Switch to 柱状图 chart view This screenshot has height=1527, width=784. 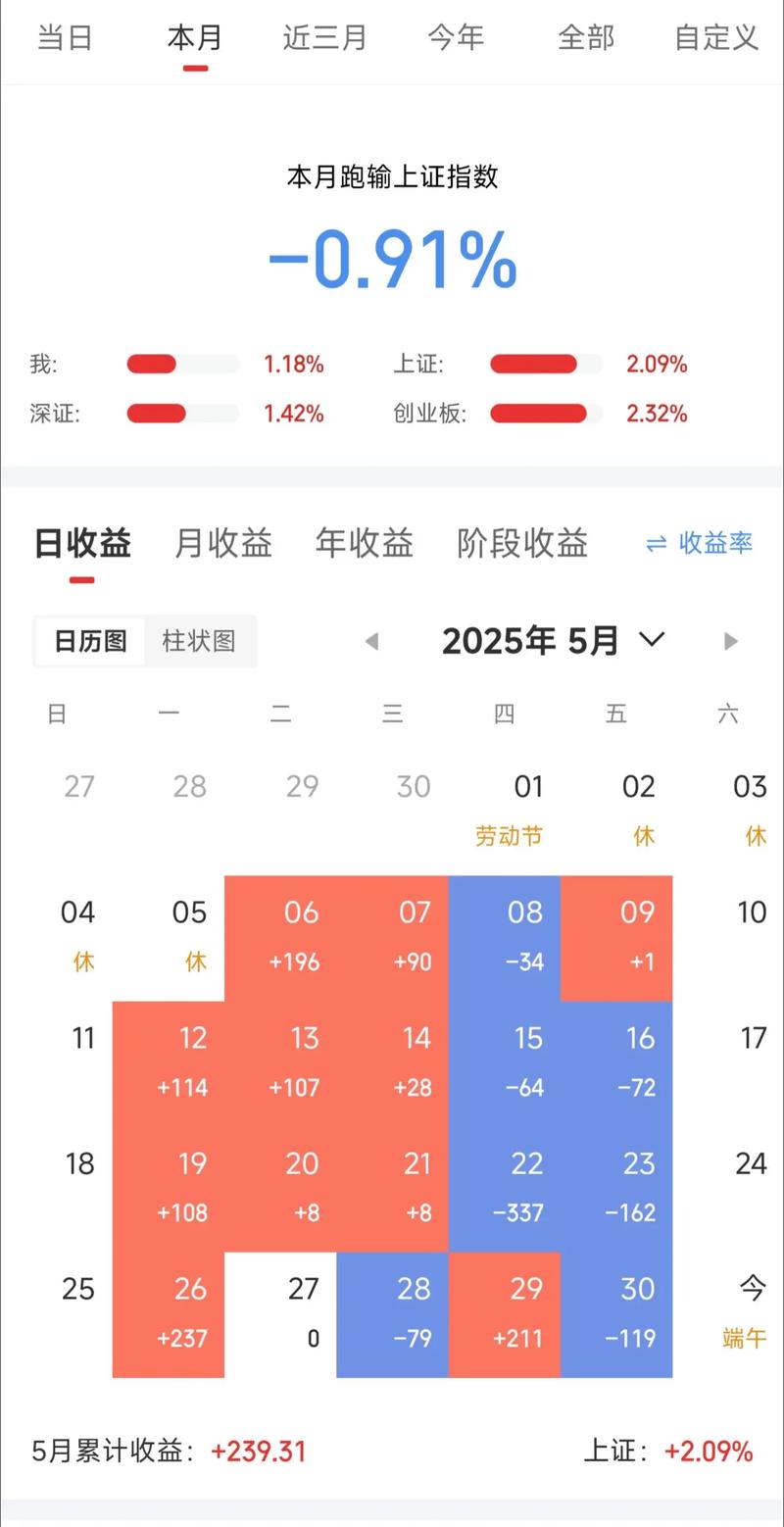click(199, 641)
